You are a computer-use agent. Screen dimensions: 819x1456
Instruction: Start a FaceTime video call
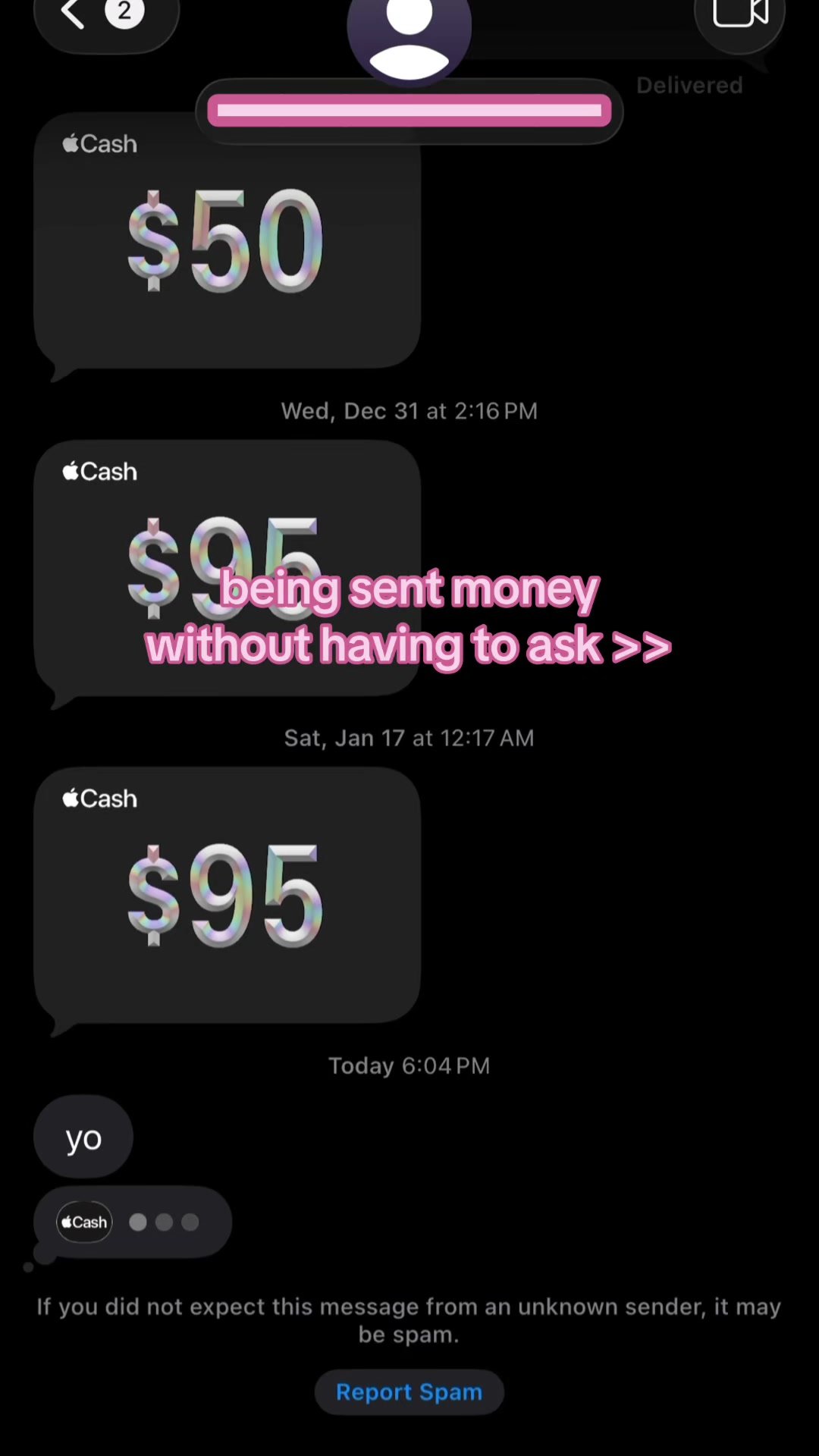click(739, 15)
